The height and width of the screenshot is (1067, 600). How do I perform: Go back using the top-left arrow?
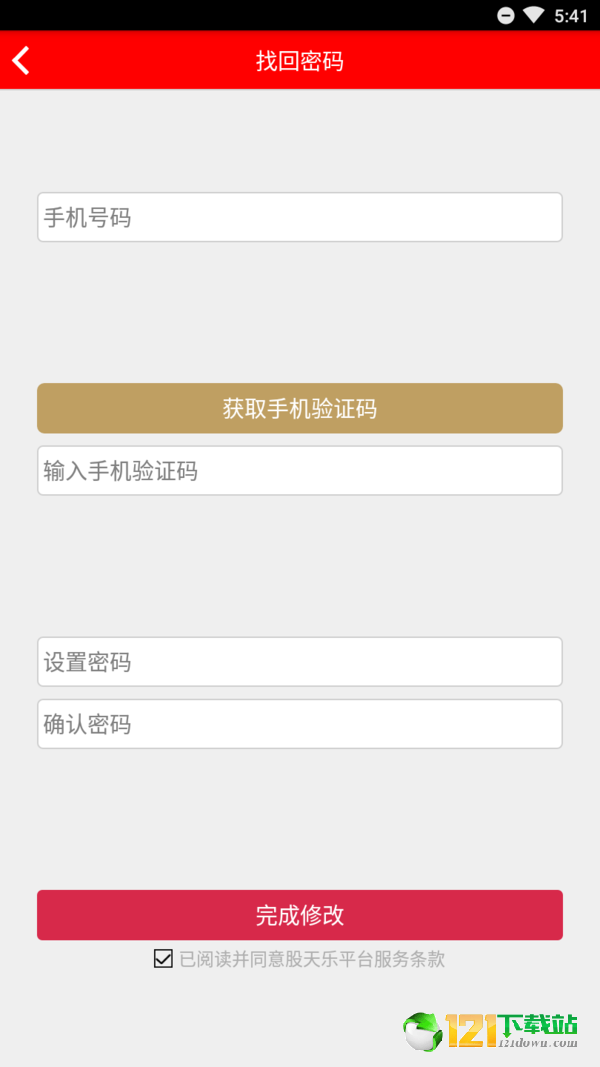[x=21, y=61]
